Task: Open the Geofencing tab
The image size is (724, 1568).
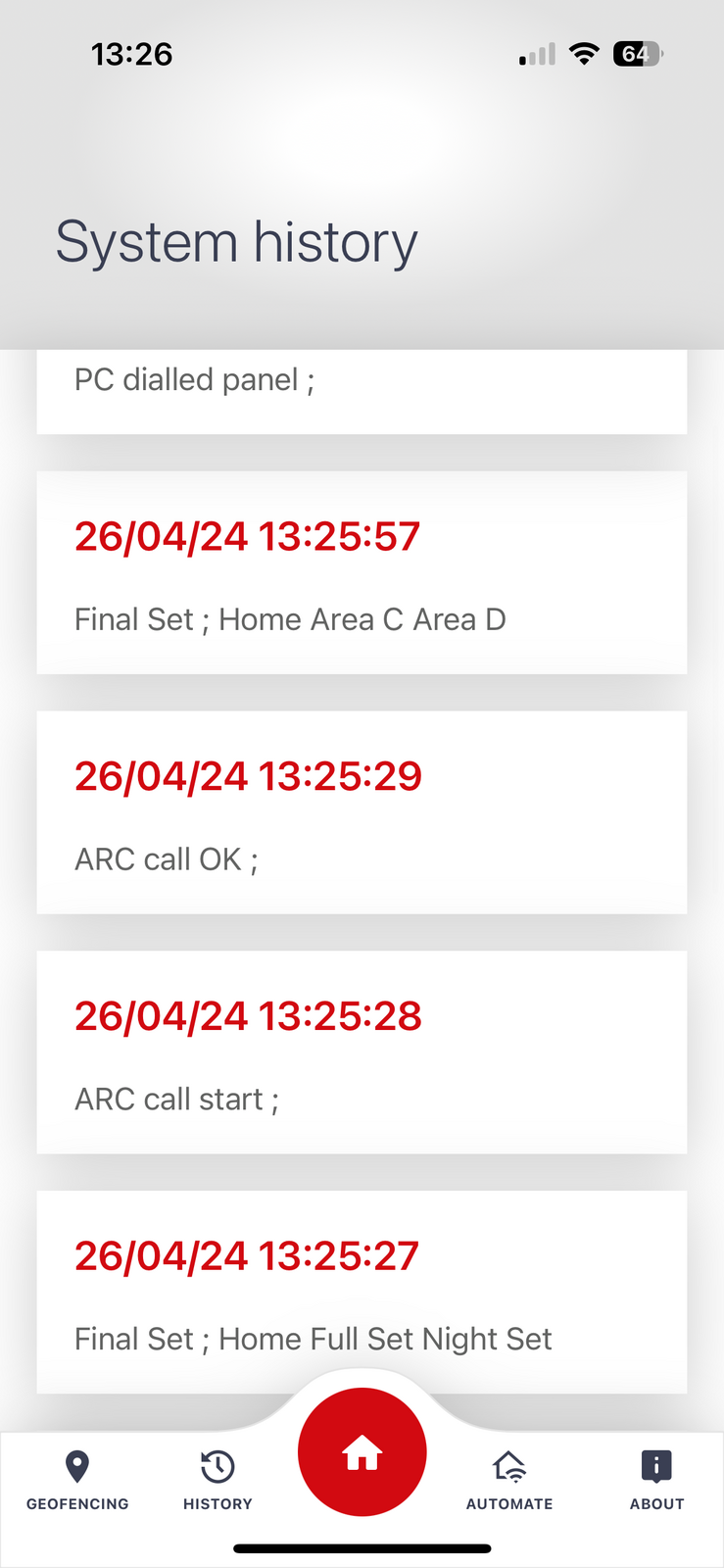Action: 77,1481
